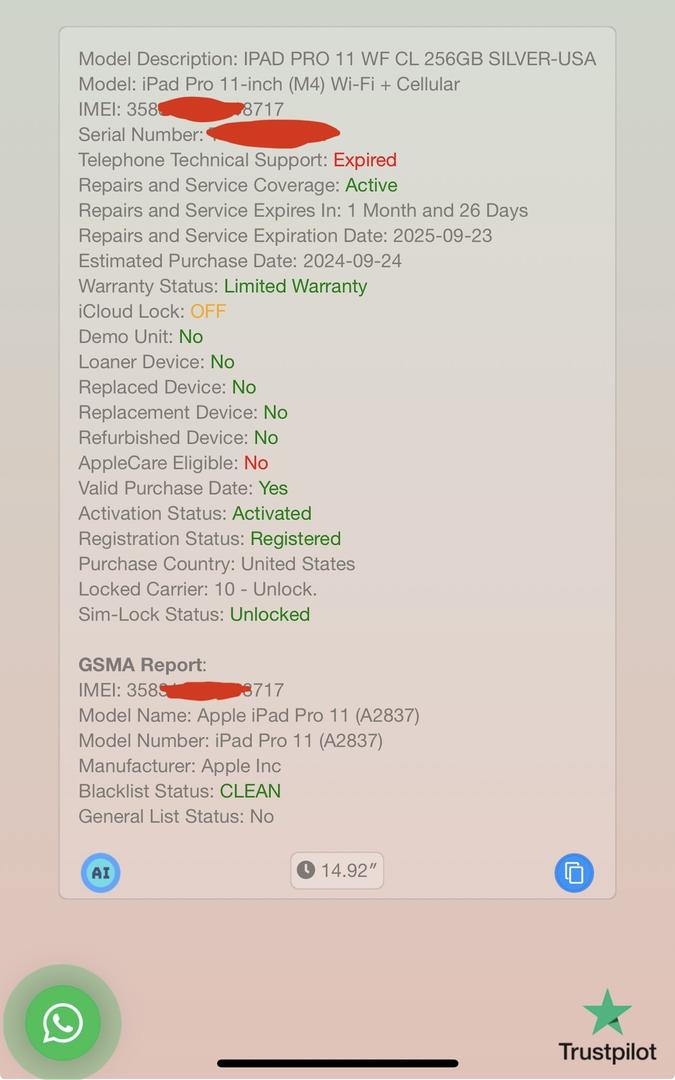Tap the AI button under the report
The width and height of the screenshot is (675, 1080).
(101, 873)
